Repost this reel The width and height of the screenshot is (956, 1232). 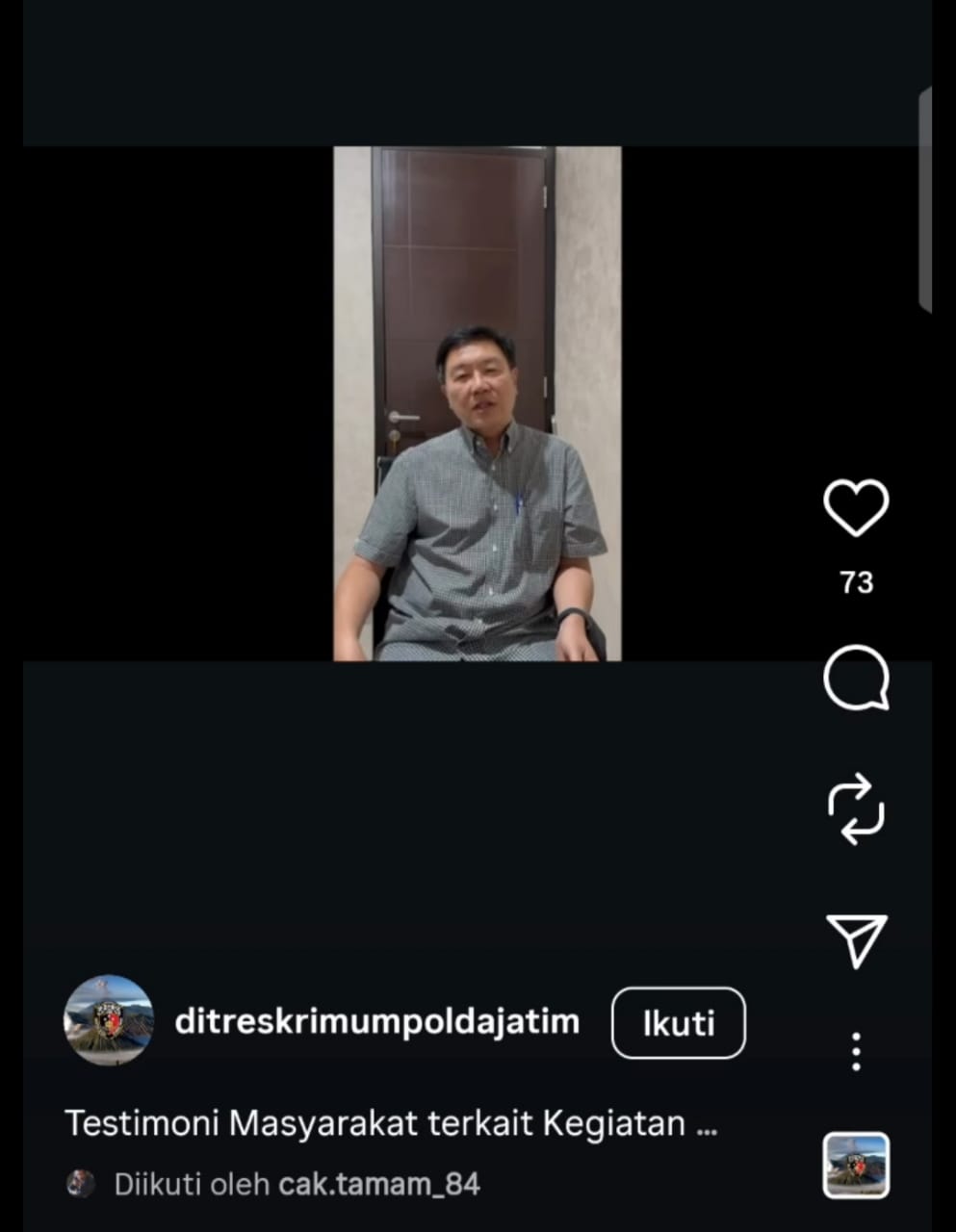point(856,809)
